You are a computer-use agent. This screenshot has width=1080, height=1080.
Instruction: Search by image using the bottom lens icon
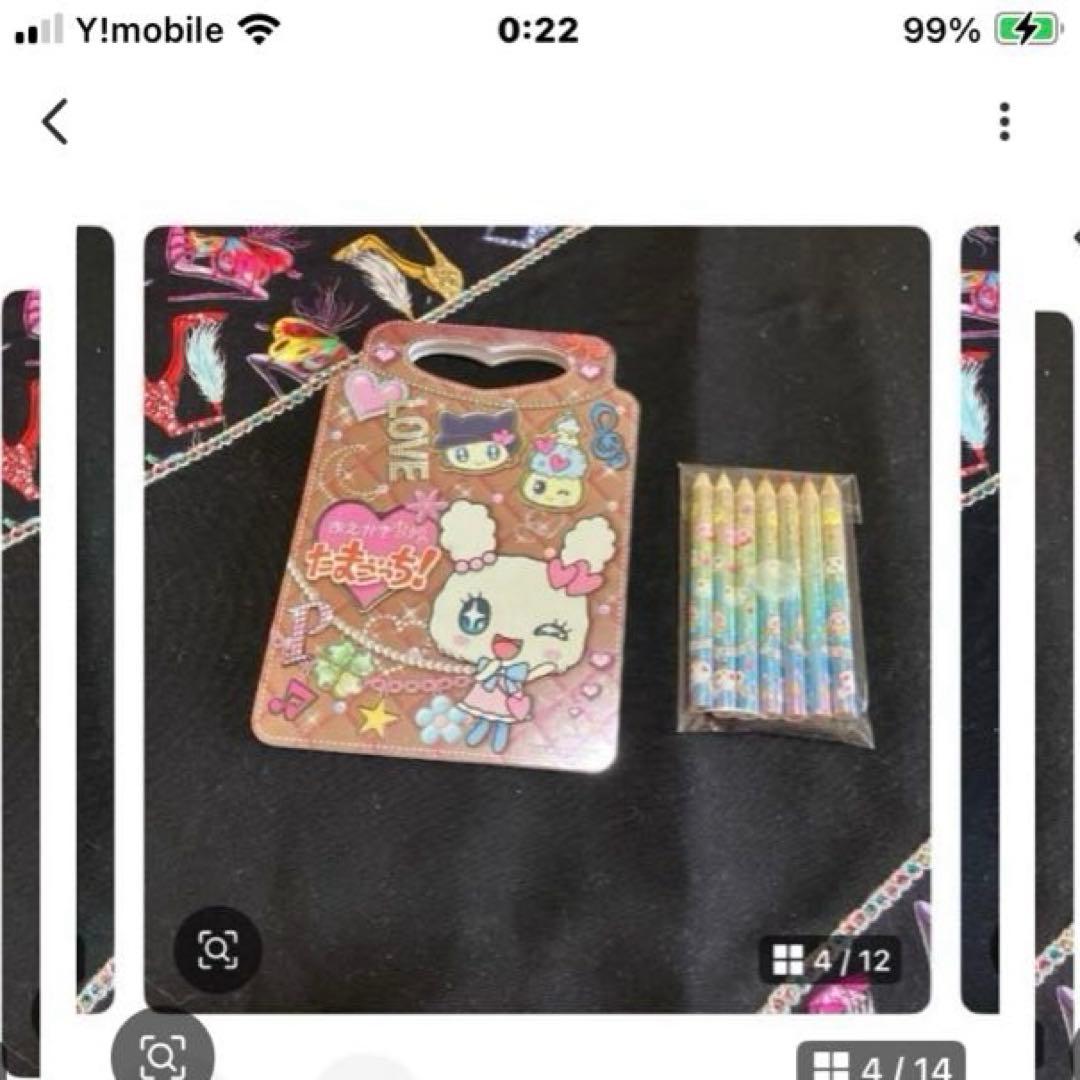click(x=161, y=1052)
